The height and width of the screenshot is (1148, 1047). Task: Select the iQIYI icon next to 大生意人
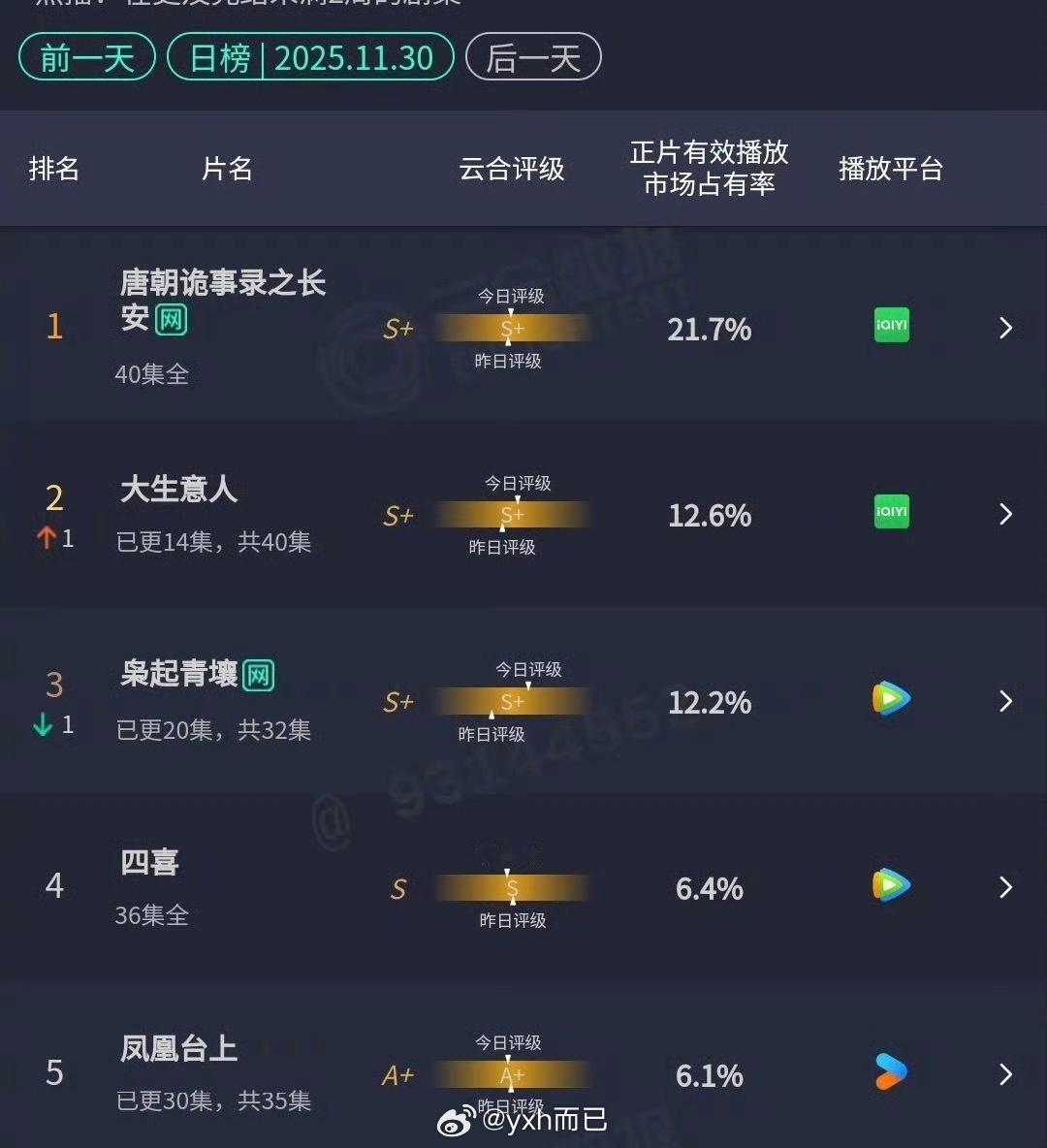pyautogui.click(x=891, y=512)
